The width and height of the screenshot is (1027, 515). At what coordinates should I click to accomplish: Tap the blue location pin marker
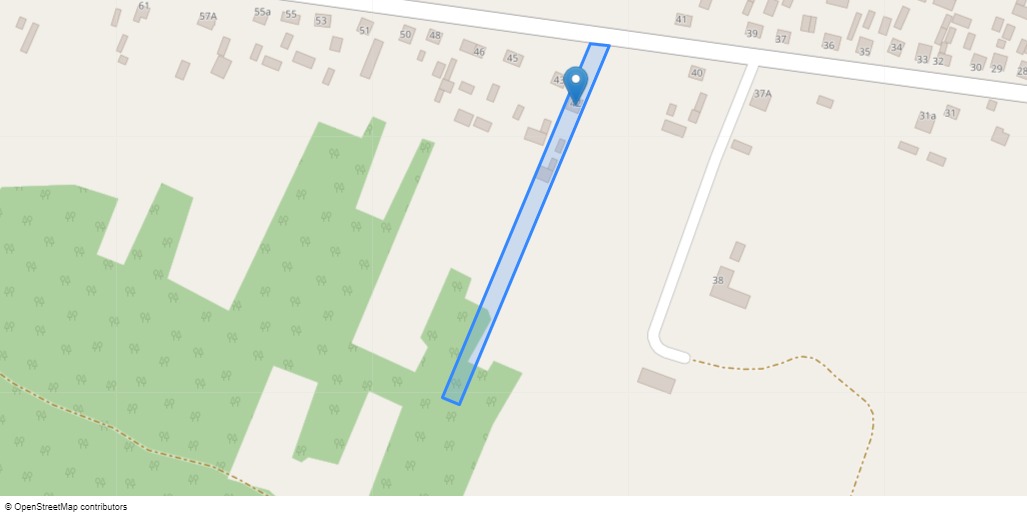pyautogui.click(x=575, y=81)
